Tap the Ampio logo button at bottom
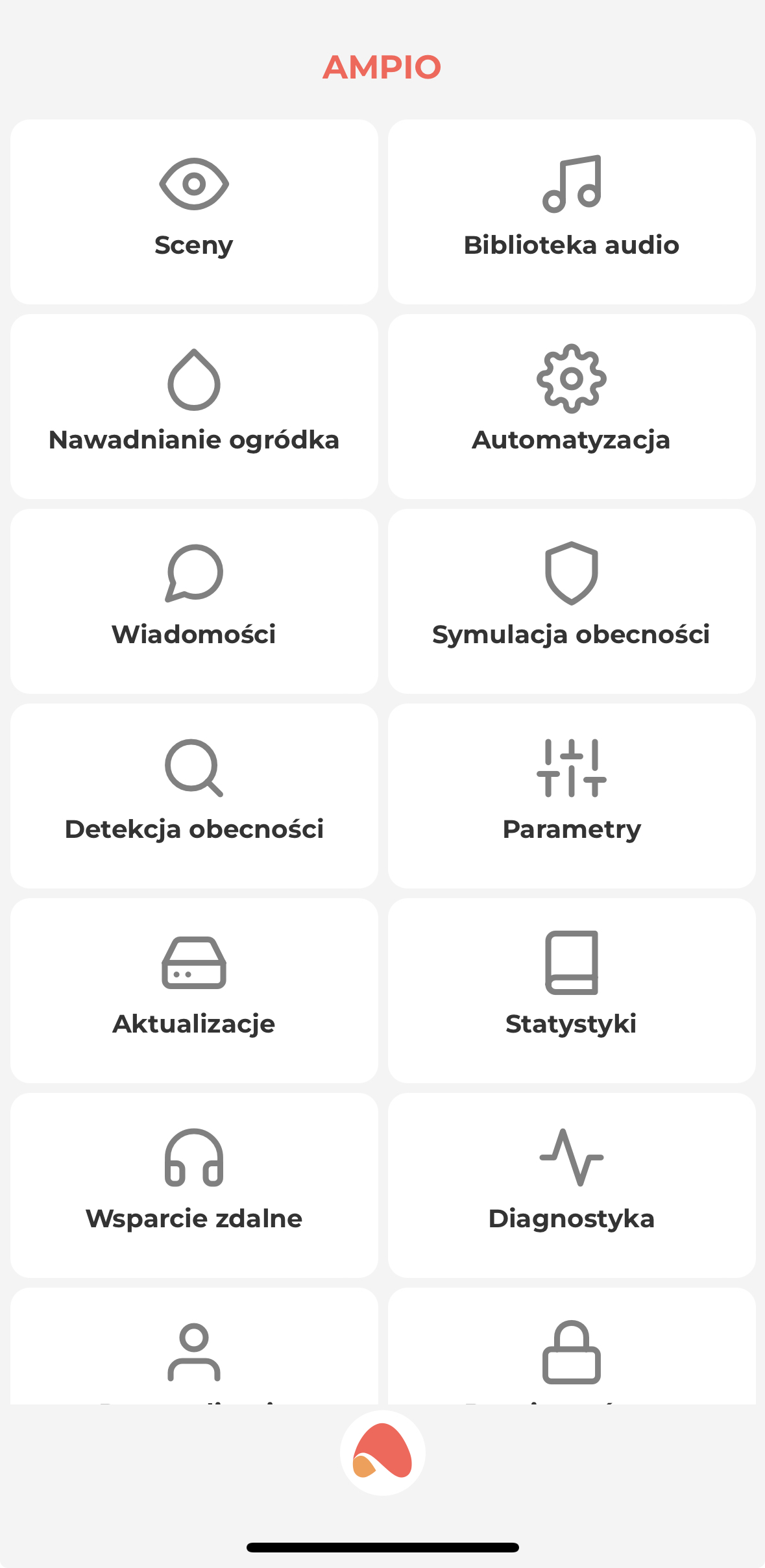Image resolution: width=765 pixels, height=1568 pixels. (383, 1453)
